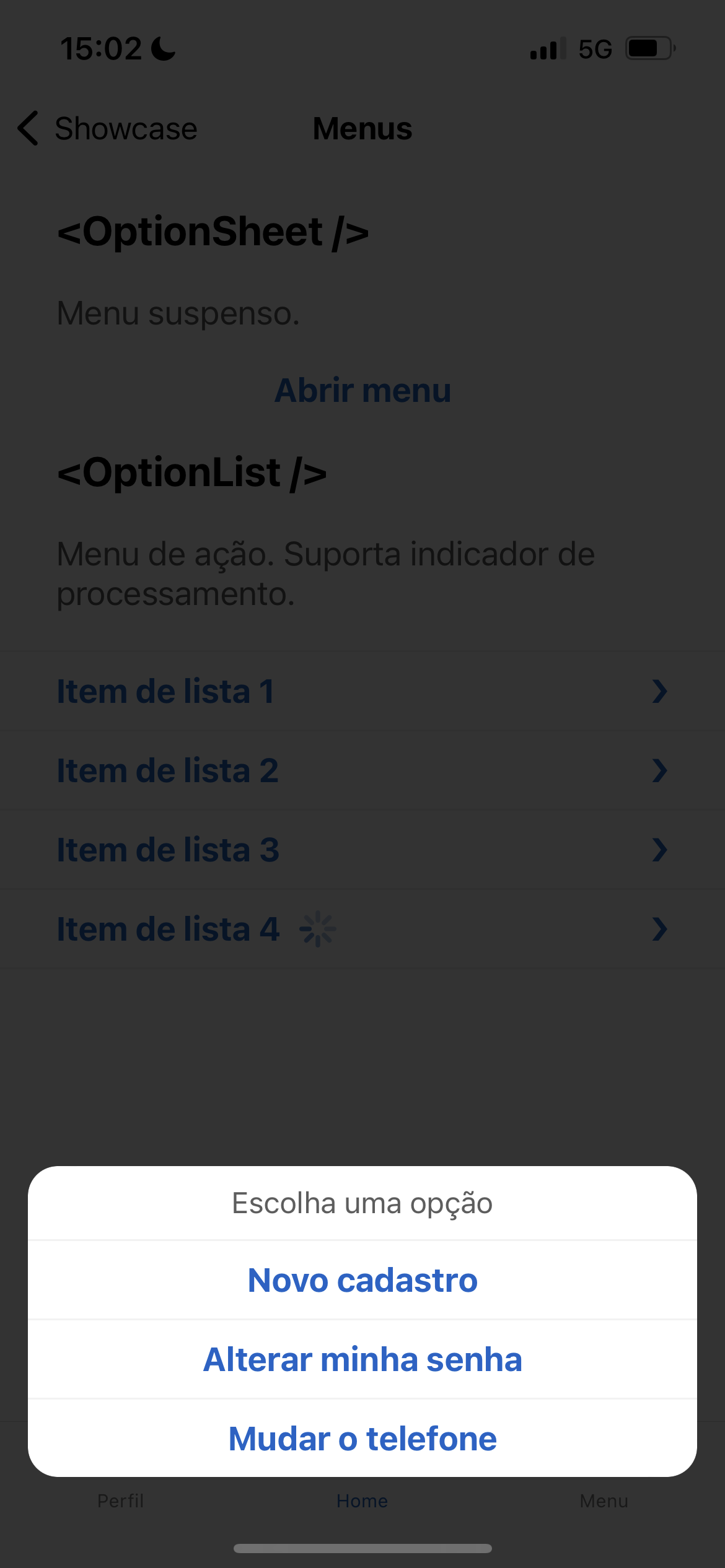
Task: Select Mudar o telefone option
Action: (x=362, y=1439)
